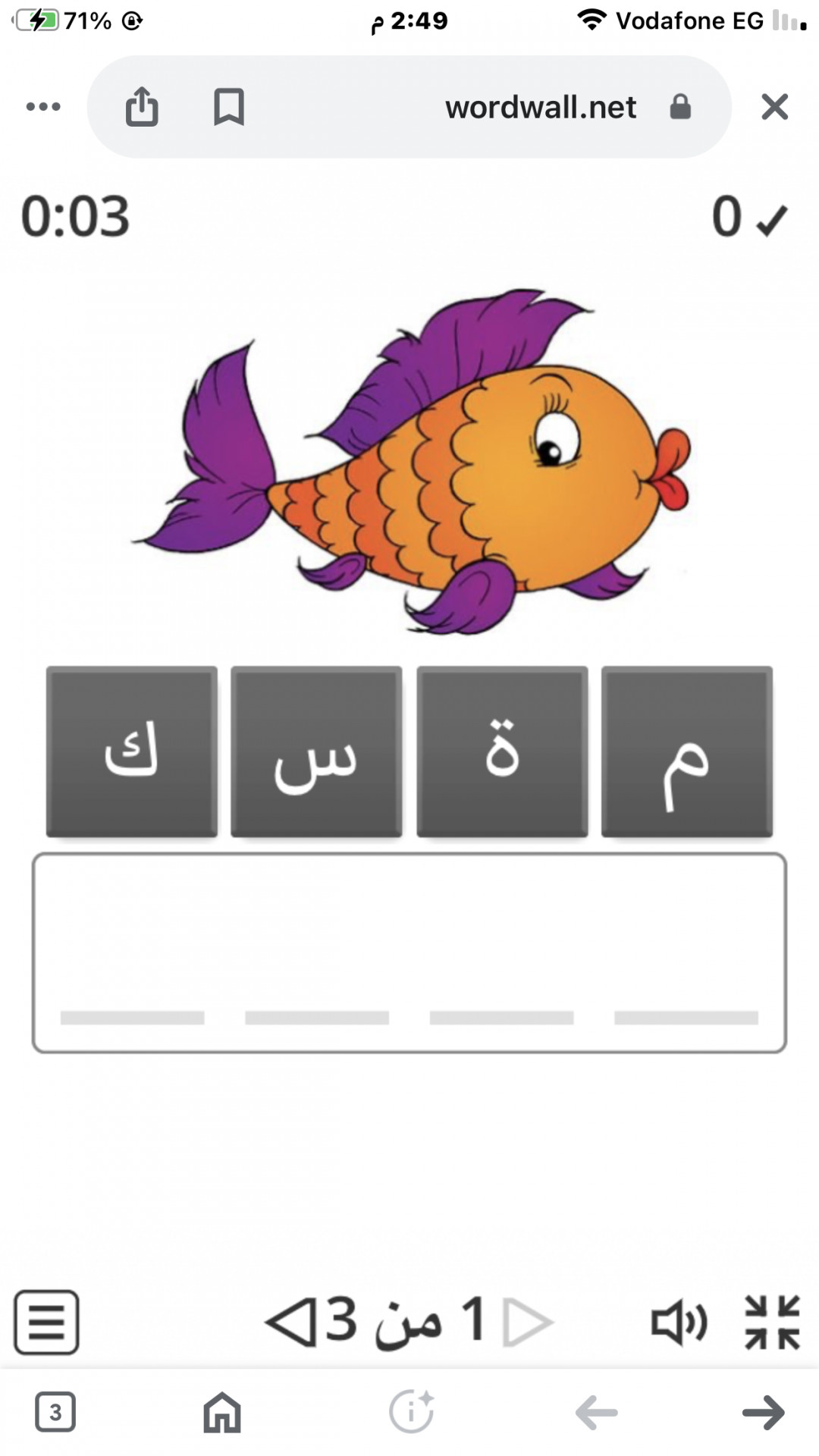Go to the next question arrow

[291, 1322]
